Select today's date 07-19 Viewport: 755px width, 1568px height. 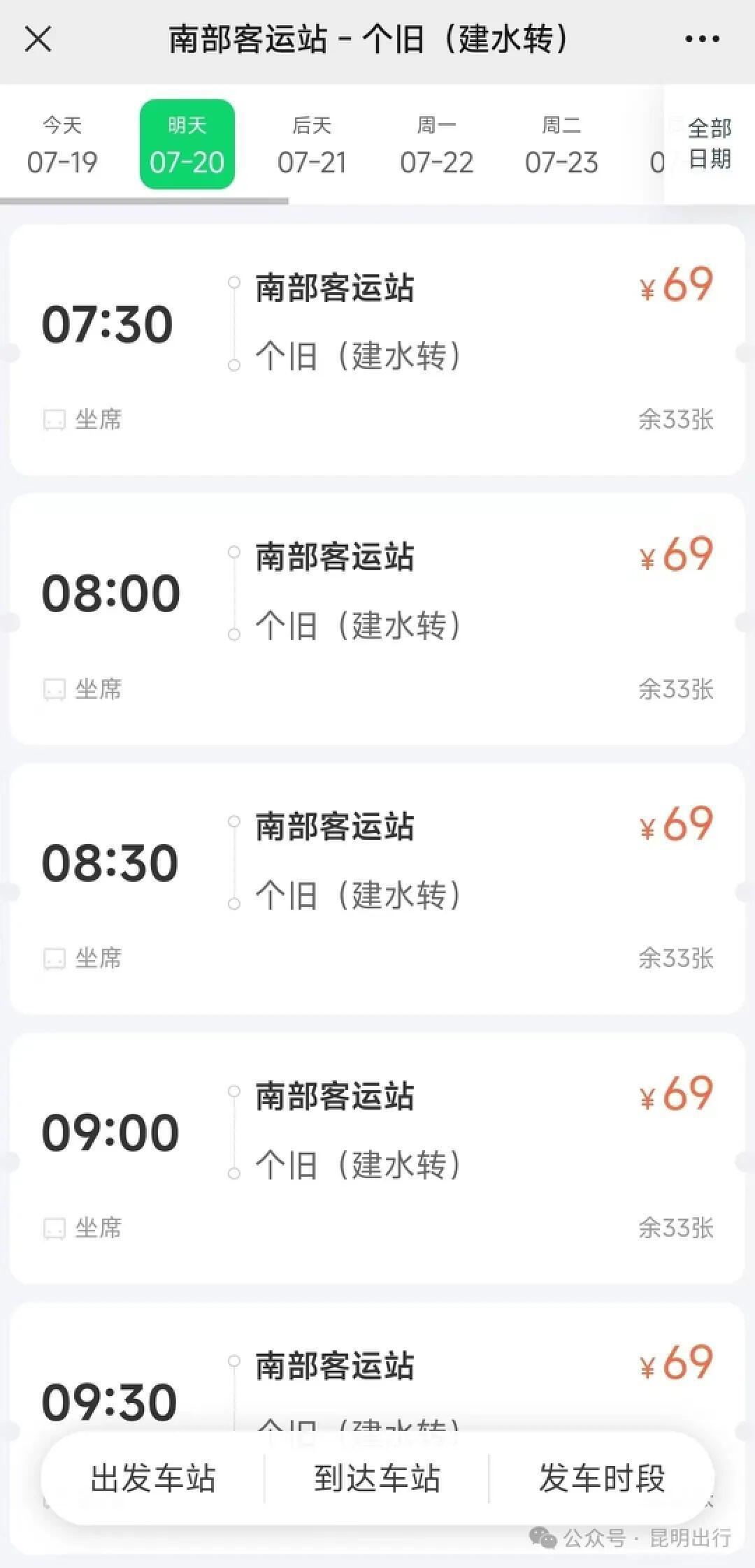62,145
